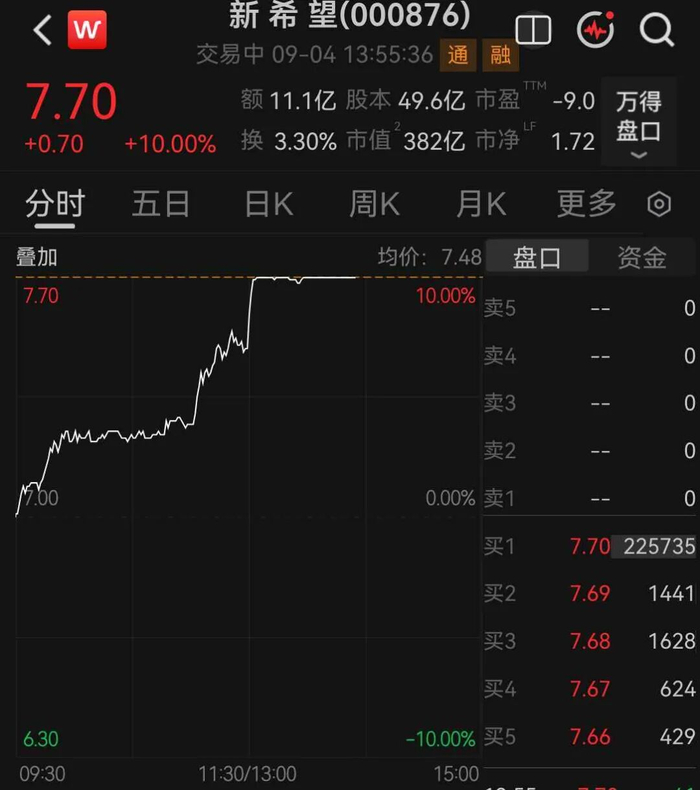
Task: Switch to the 资金 tab
Action: tap(642, 257)
